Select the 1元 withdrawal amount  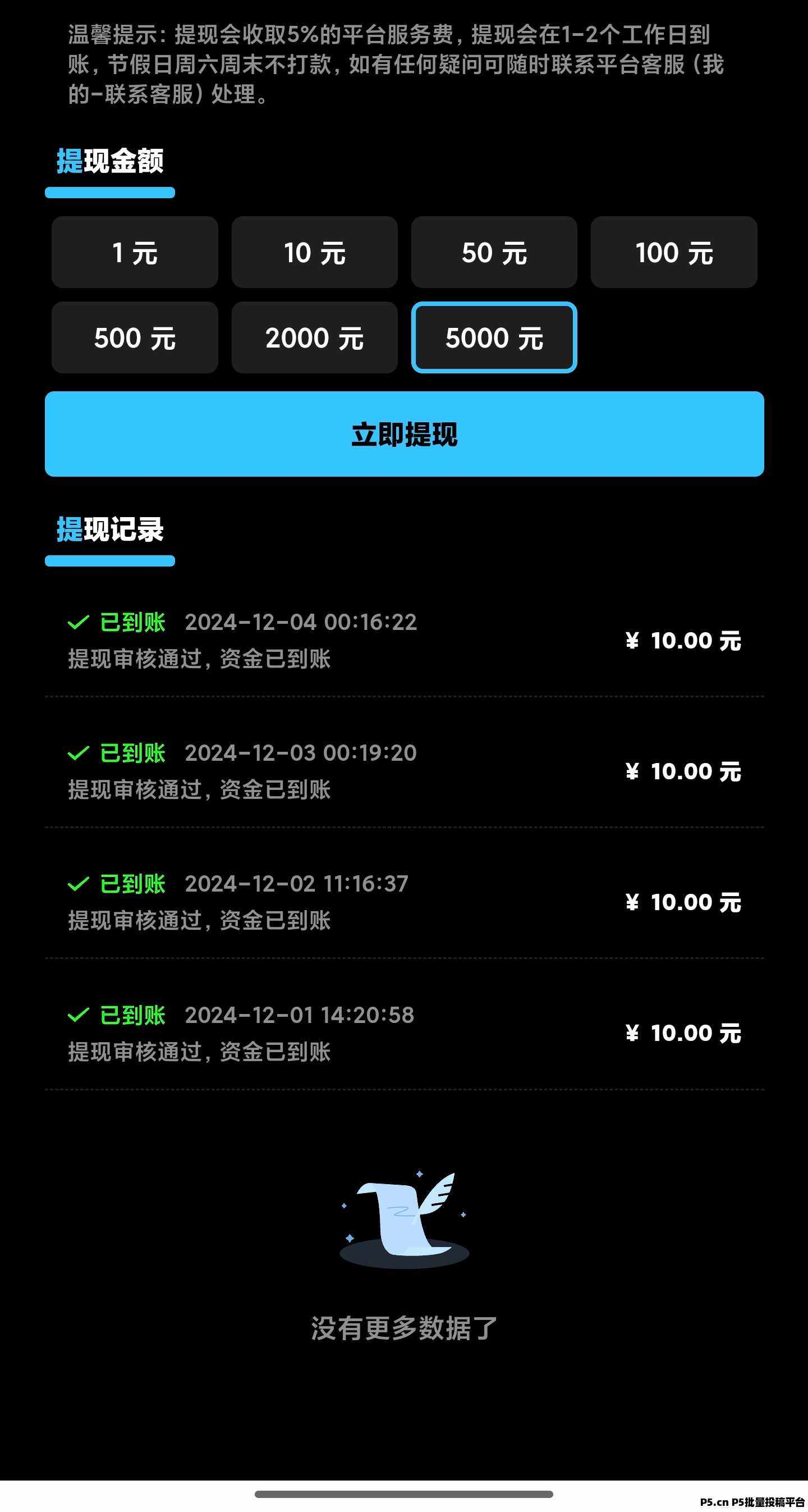(x=134, y=253)
